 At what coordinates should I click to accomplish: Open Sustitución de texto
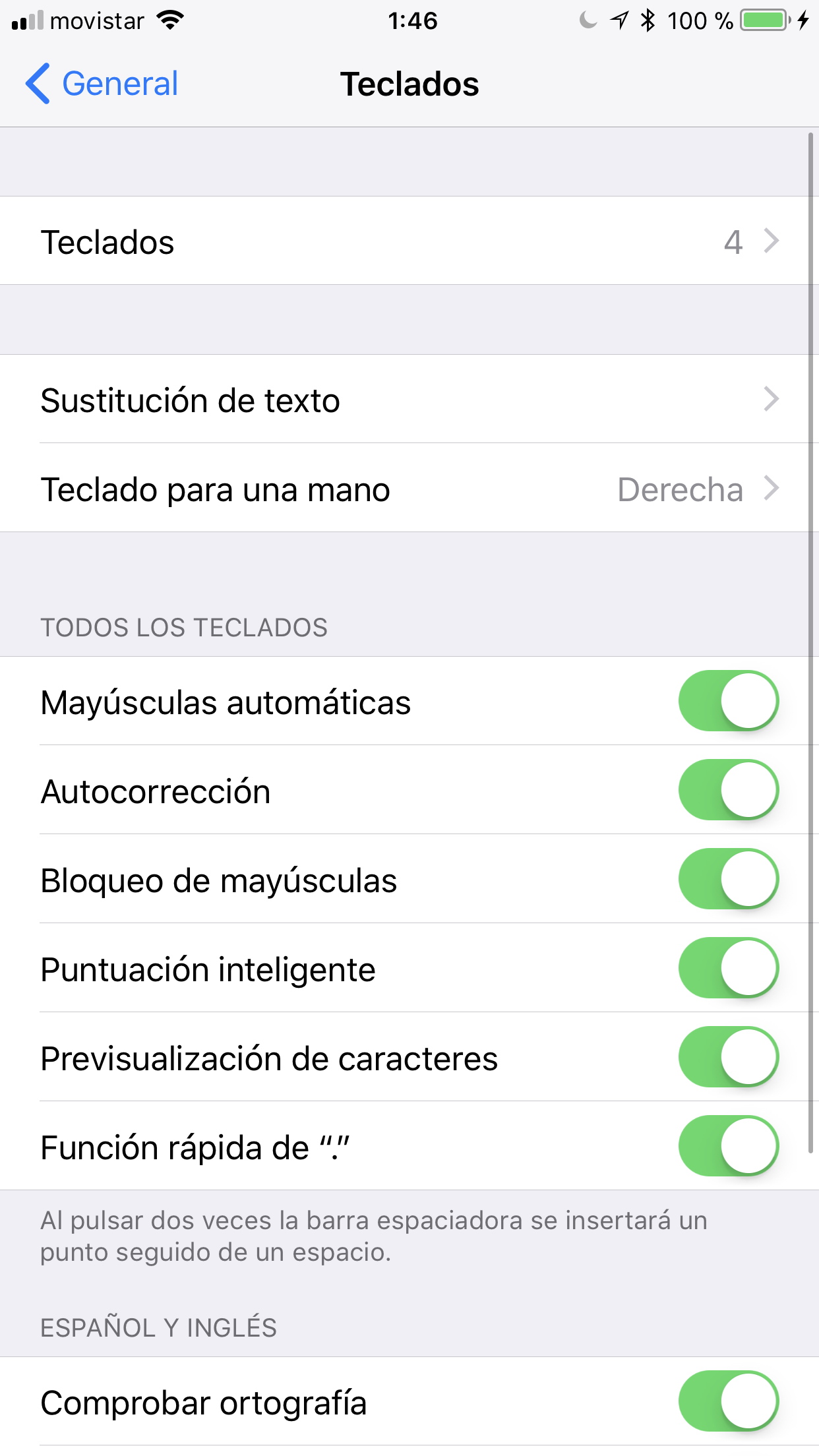pos(409,399)
